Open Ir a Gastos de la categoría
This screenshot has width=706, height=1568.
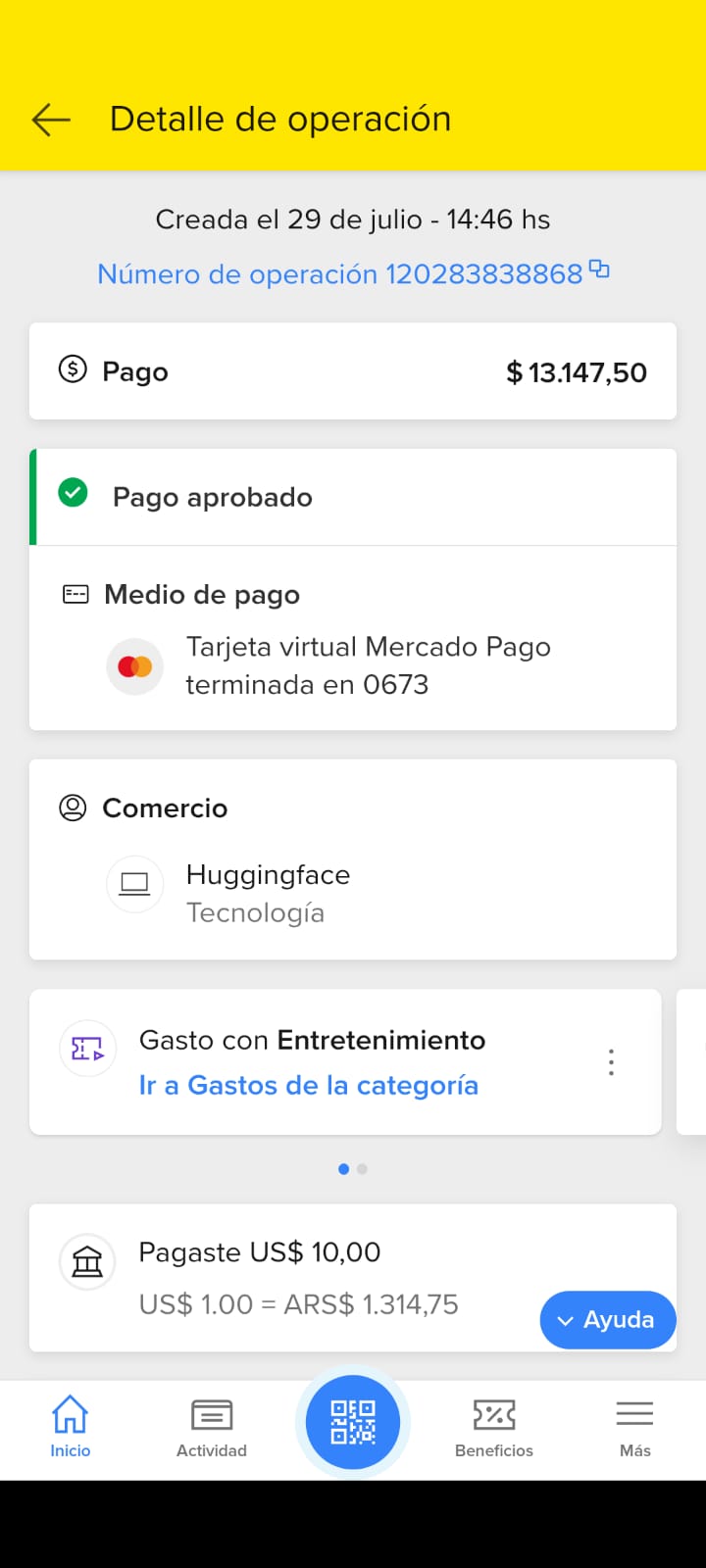(308, 1086)
